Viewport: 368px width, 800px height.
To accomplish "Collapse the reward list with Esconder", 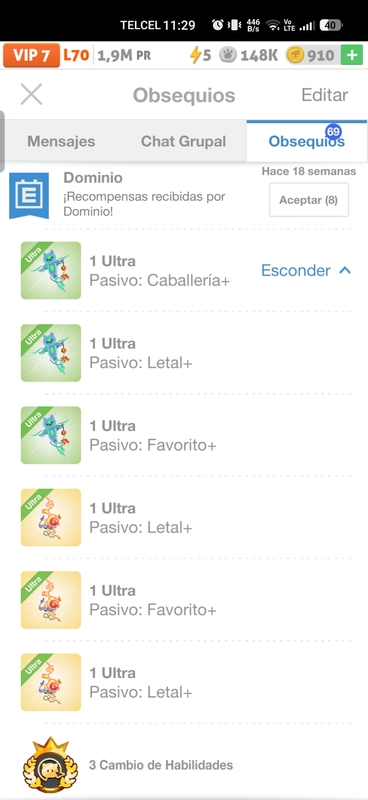I will (306, 270).
